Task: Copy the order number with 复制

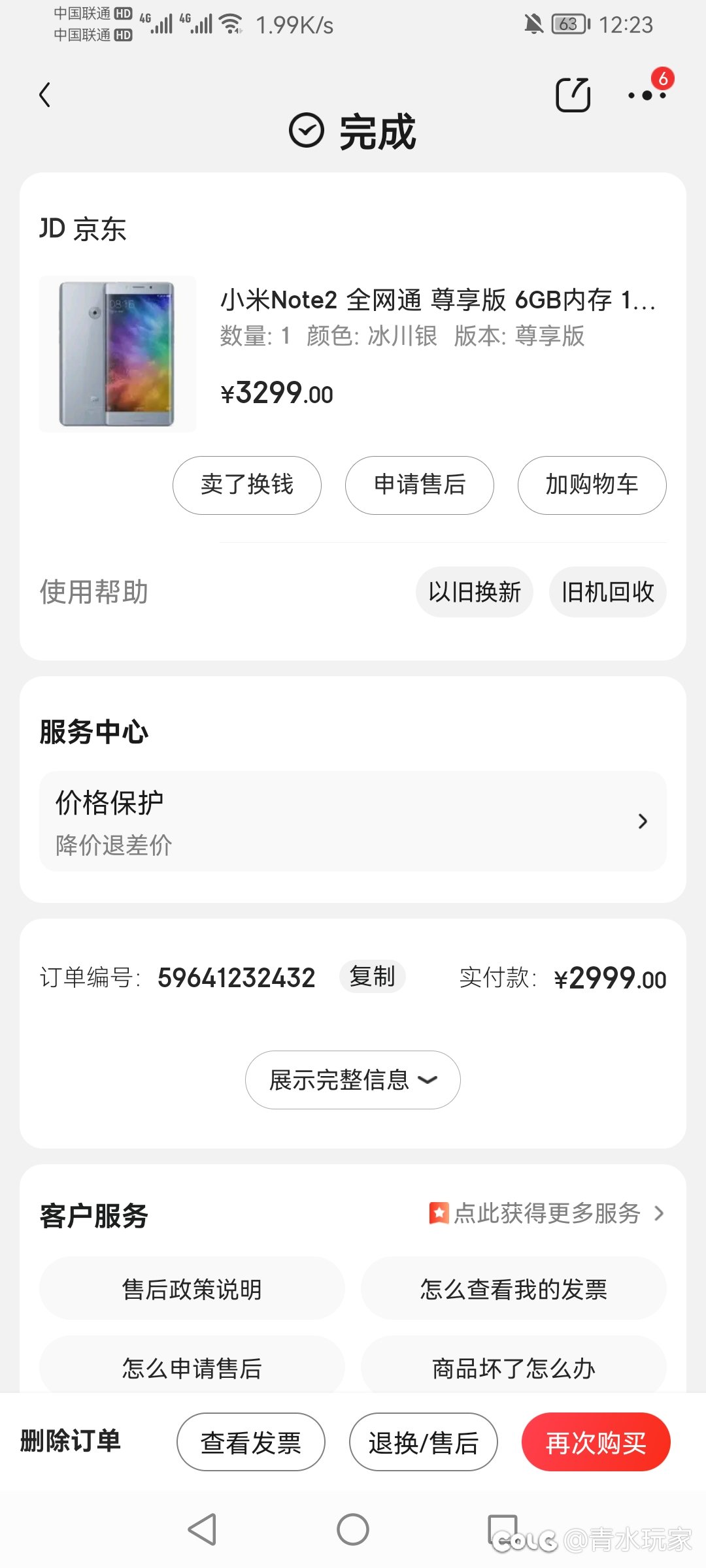Action: pyautogui.click(x=373, y=977)
